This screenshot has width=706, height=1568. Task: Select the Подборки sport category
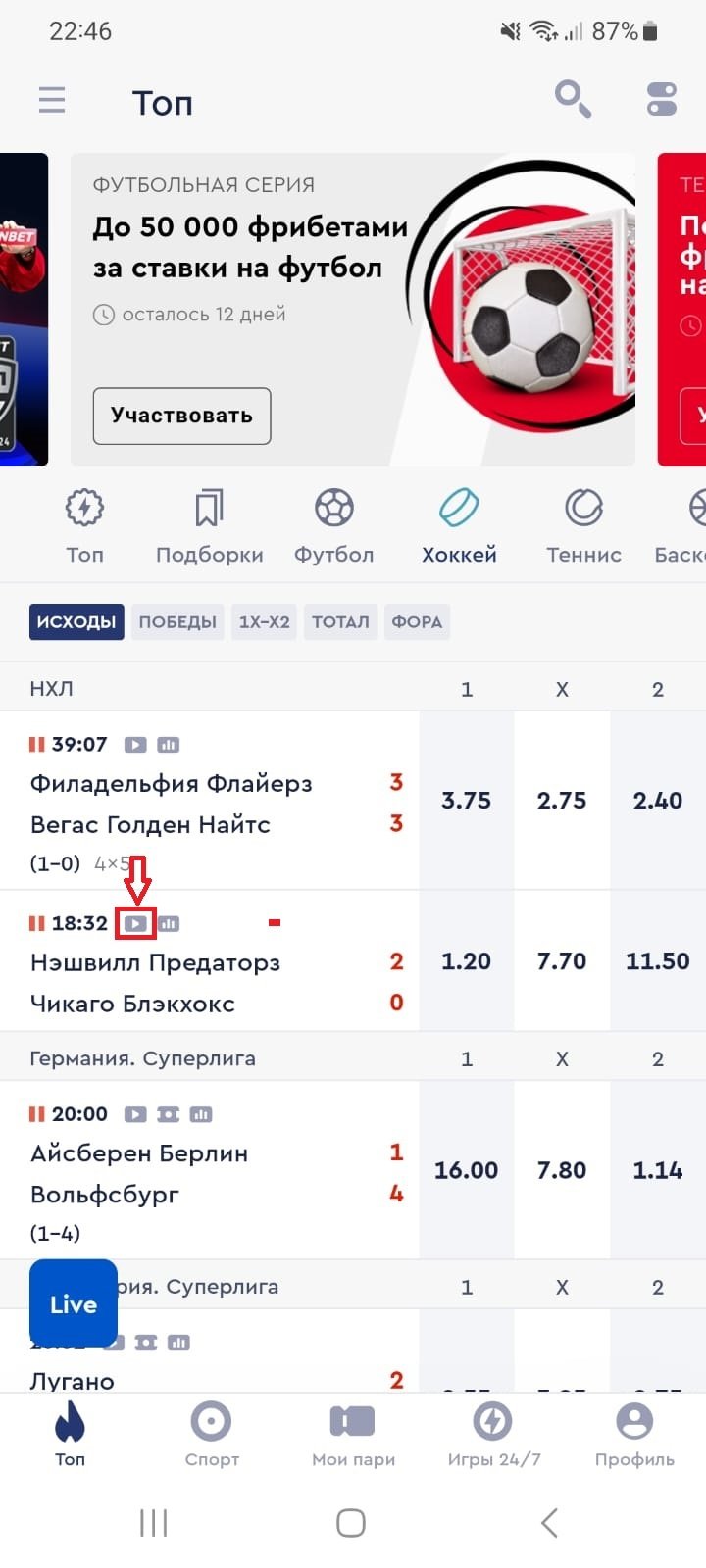pyautogui.click(x=209, y=527)
